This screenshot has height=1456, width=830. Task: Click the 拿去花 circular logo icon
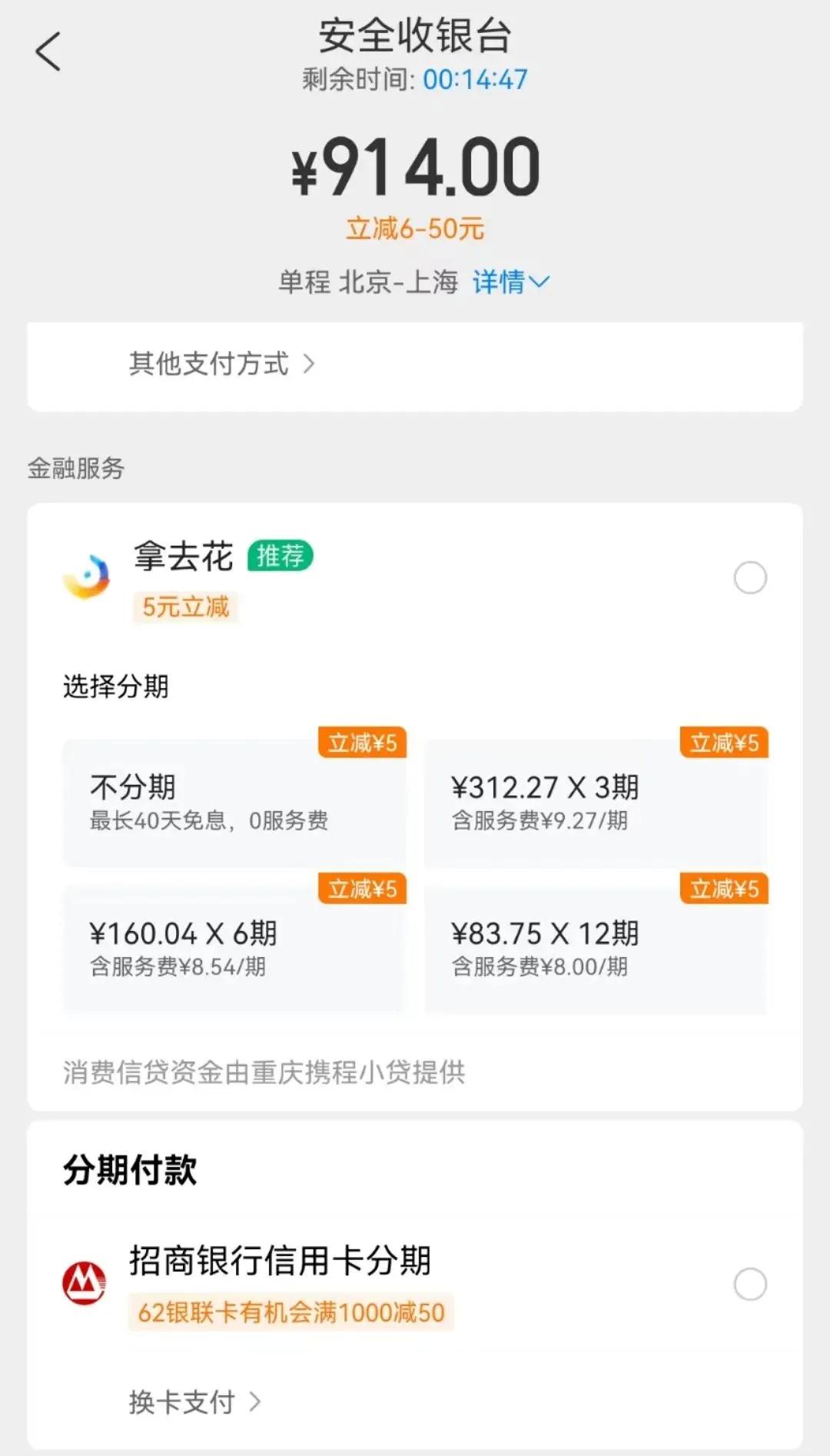click(x=87, y=578)
